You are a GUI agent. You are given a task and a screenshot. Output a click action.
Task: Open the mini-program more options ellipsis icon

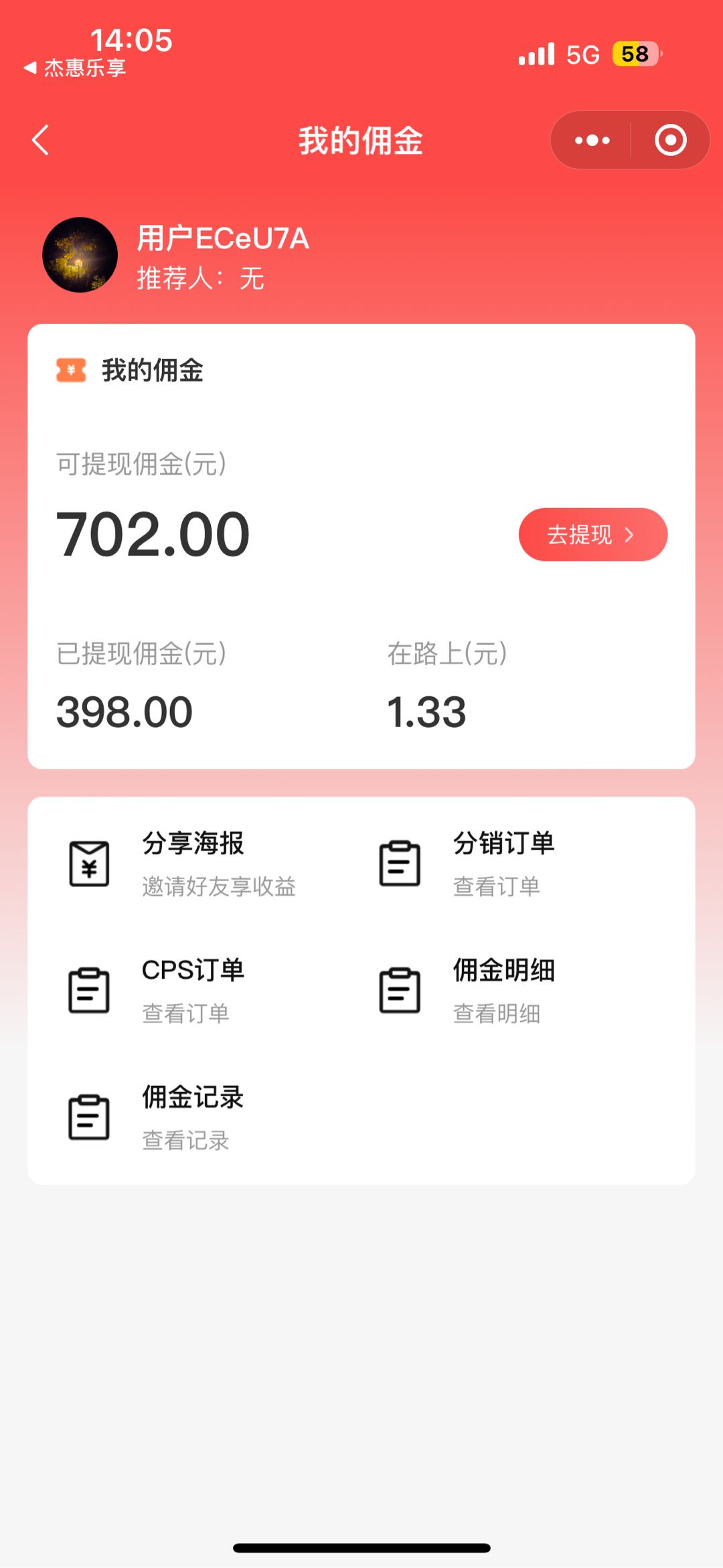tap(590, 139)
